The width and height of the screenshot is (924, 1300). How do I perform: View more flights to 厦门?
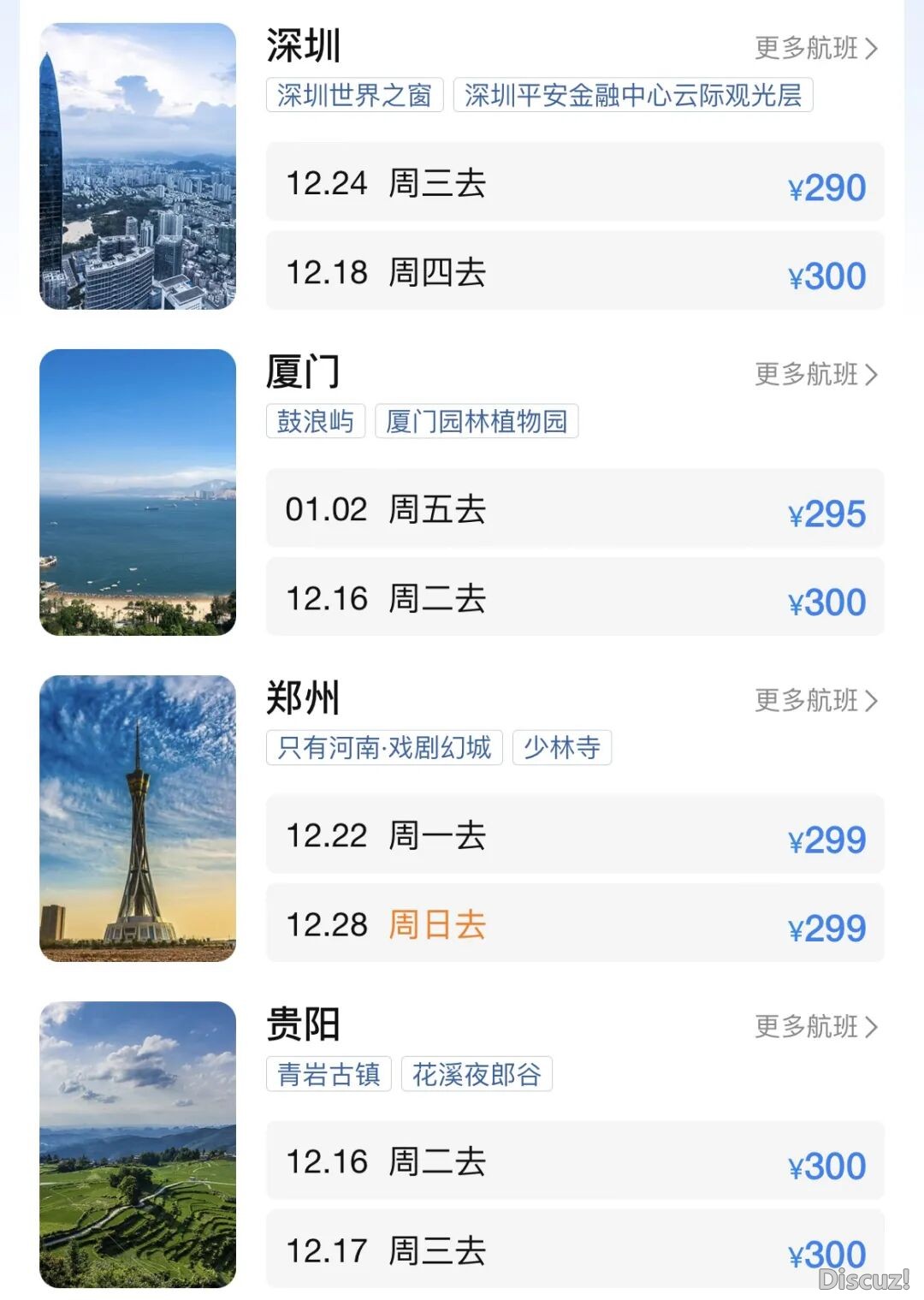tap(815, 374)
